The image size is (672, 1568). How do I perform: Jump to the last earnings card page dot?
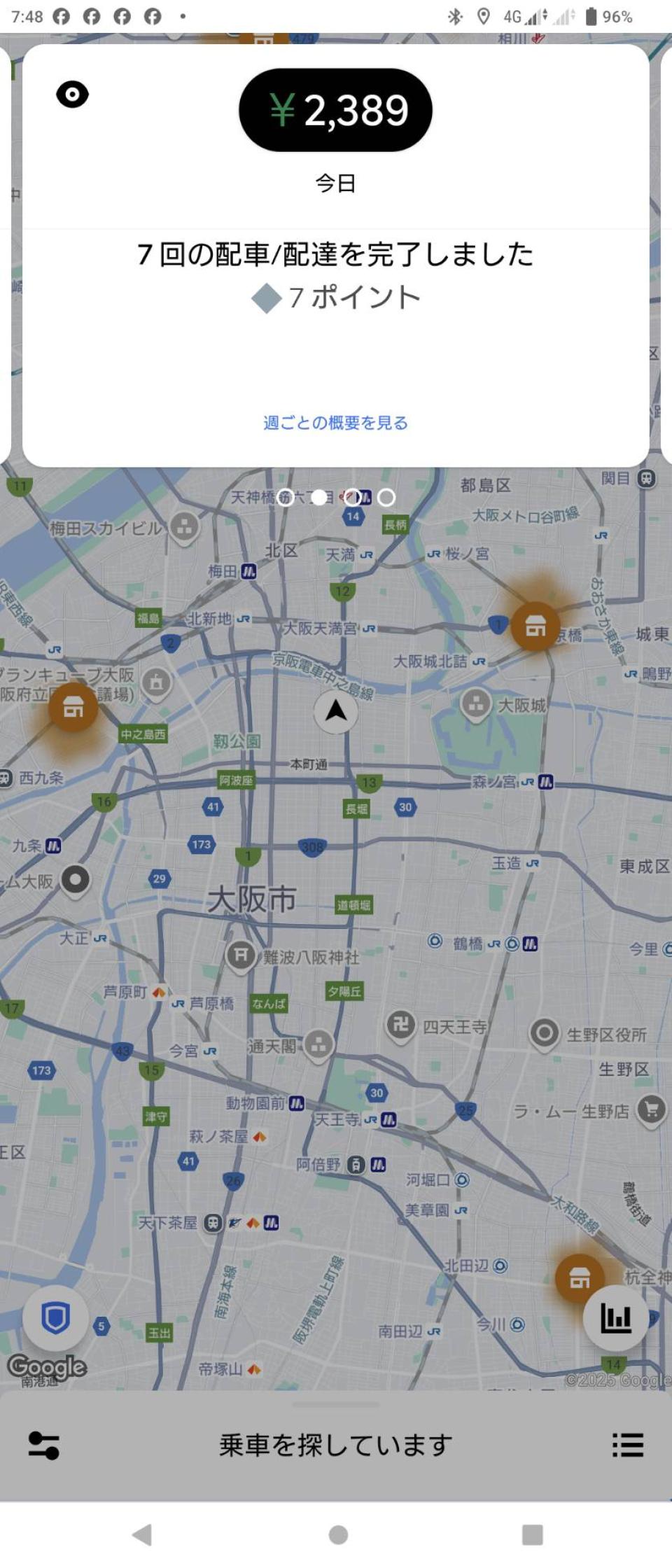tap(386, 497)
